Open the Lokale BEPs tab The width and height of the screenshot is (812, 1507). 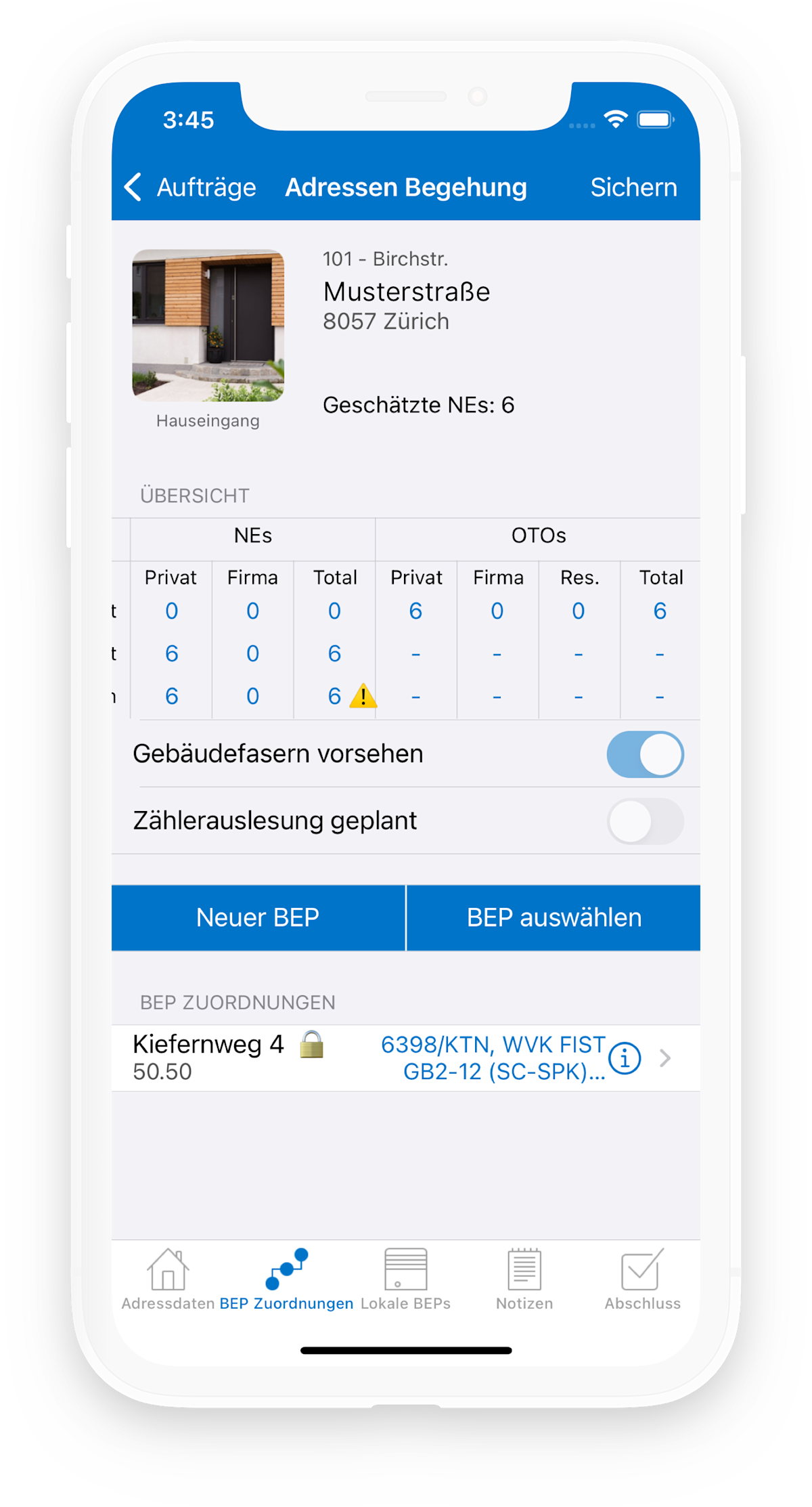tap(405, 1280)
